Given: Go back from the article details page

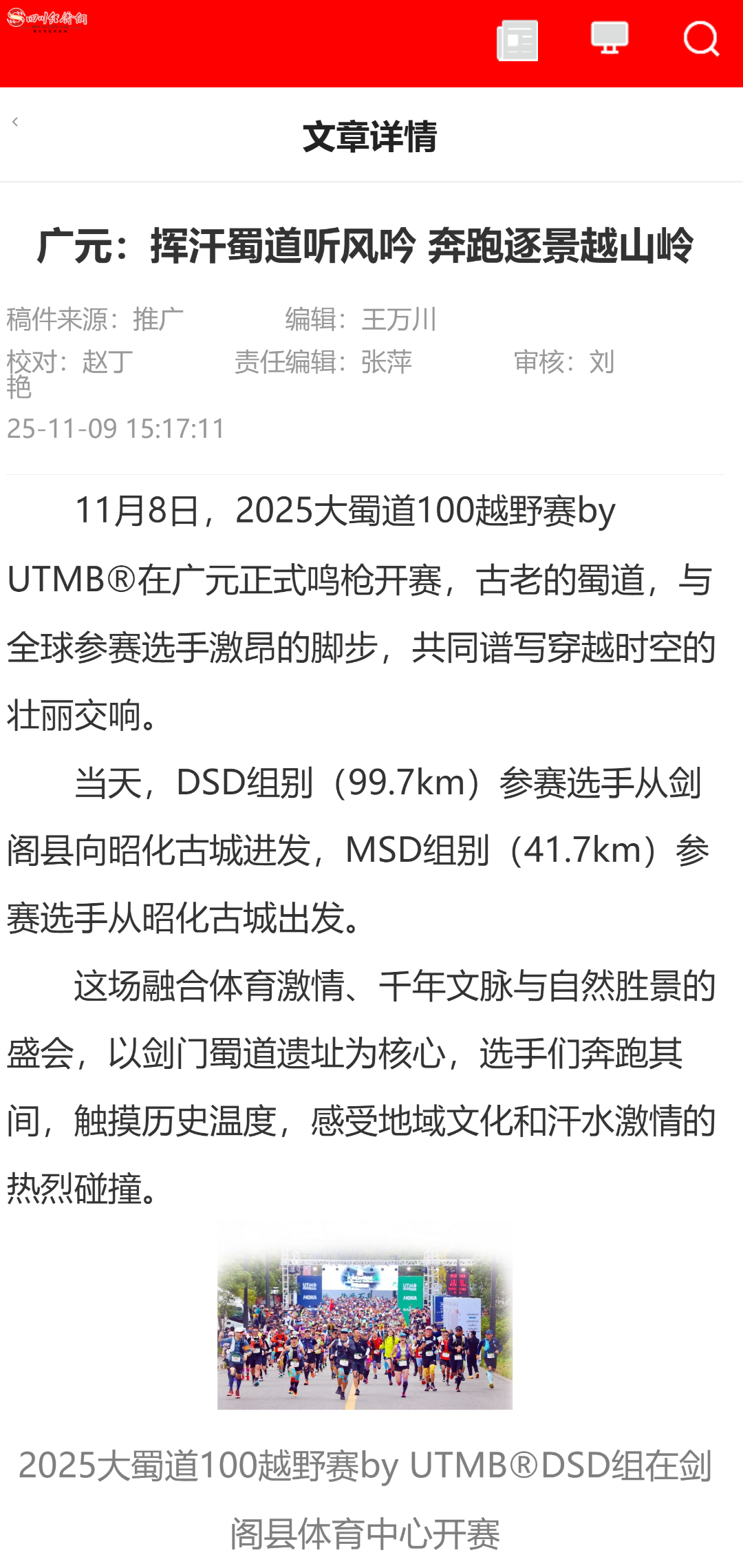Looking at the screenshot, I should tap(15, 123).
